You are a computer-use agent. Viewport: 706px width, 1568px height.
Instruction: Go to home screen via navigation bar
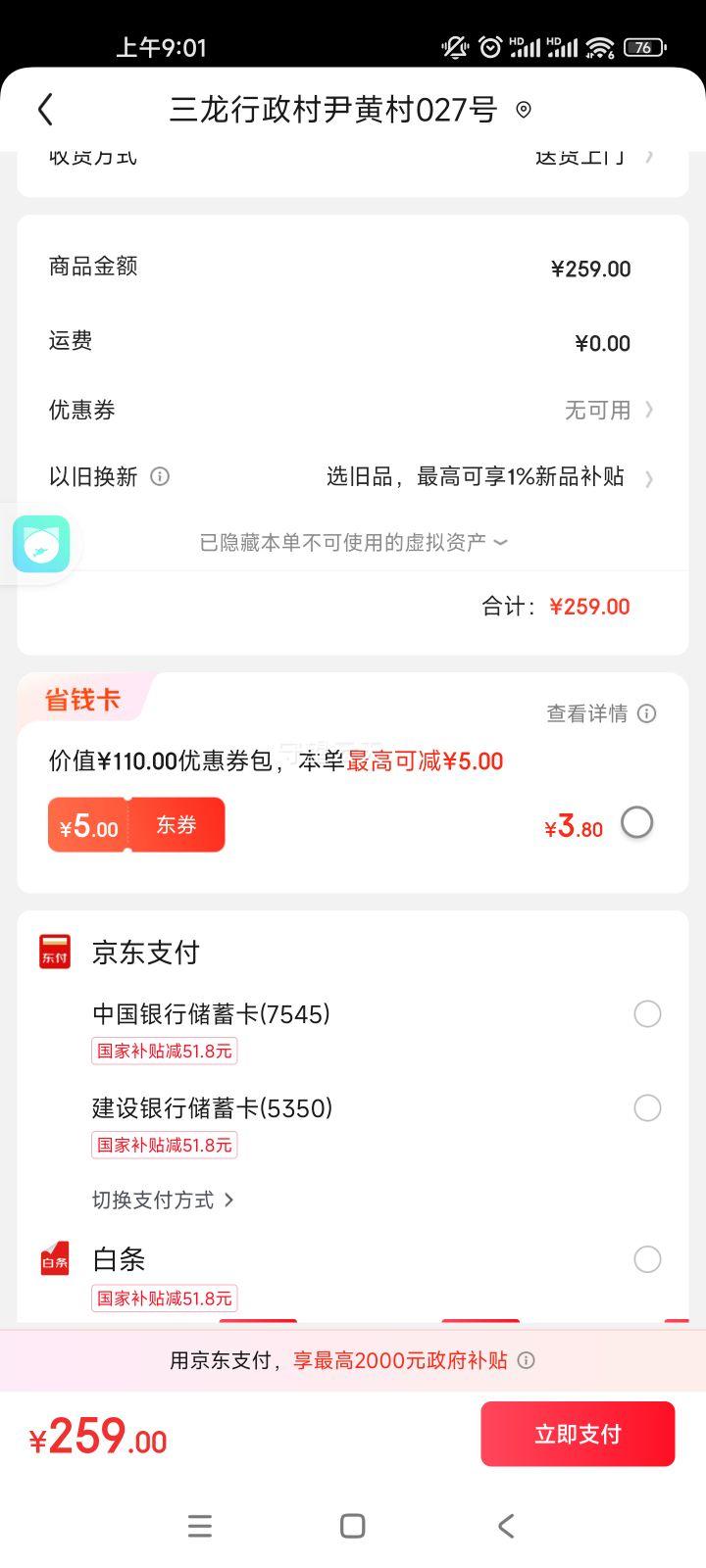tap(353, 1526)
